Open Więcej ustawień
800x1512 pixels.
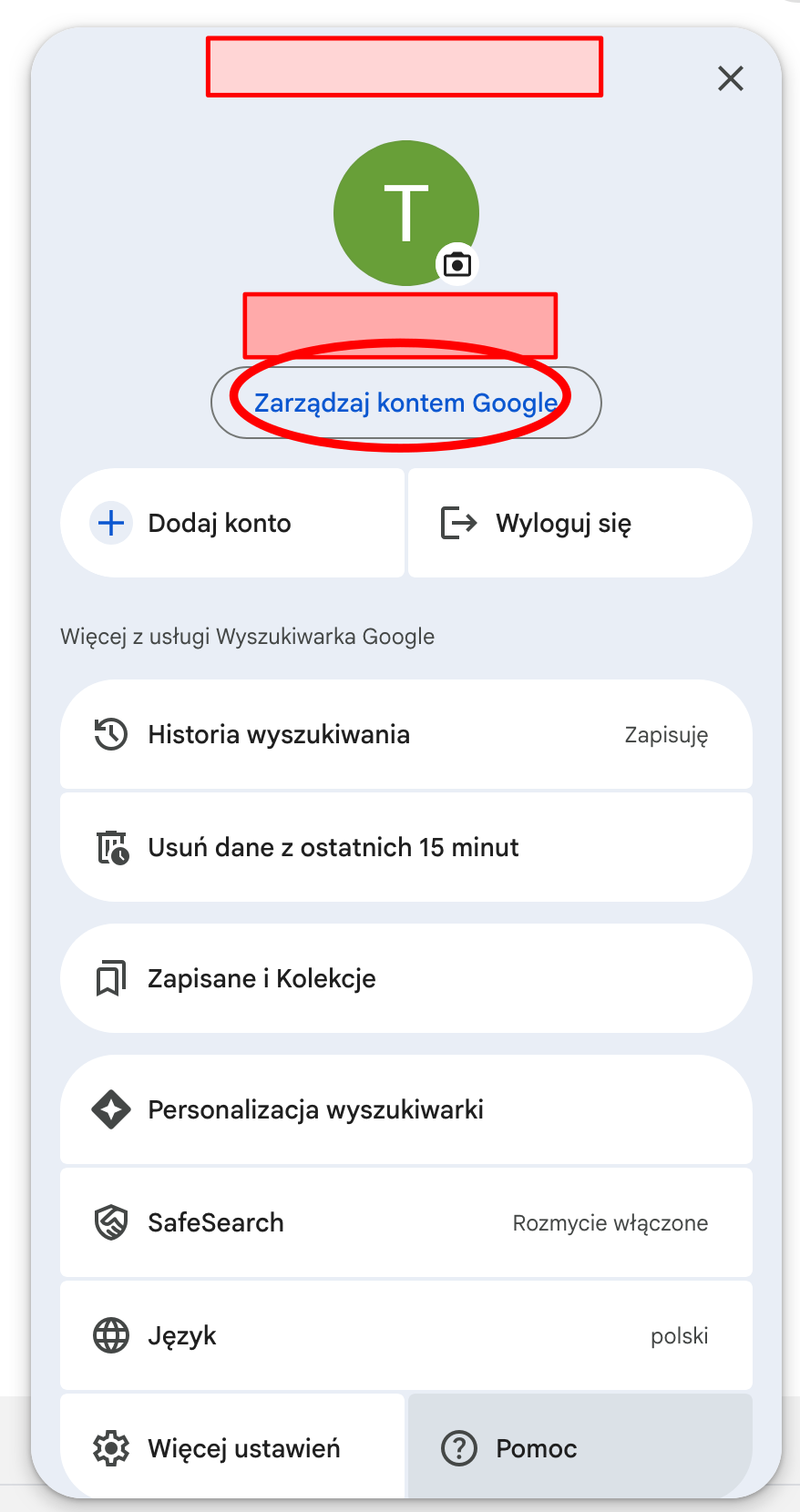pyautogui.click(x=232, y=1446)
